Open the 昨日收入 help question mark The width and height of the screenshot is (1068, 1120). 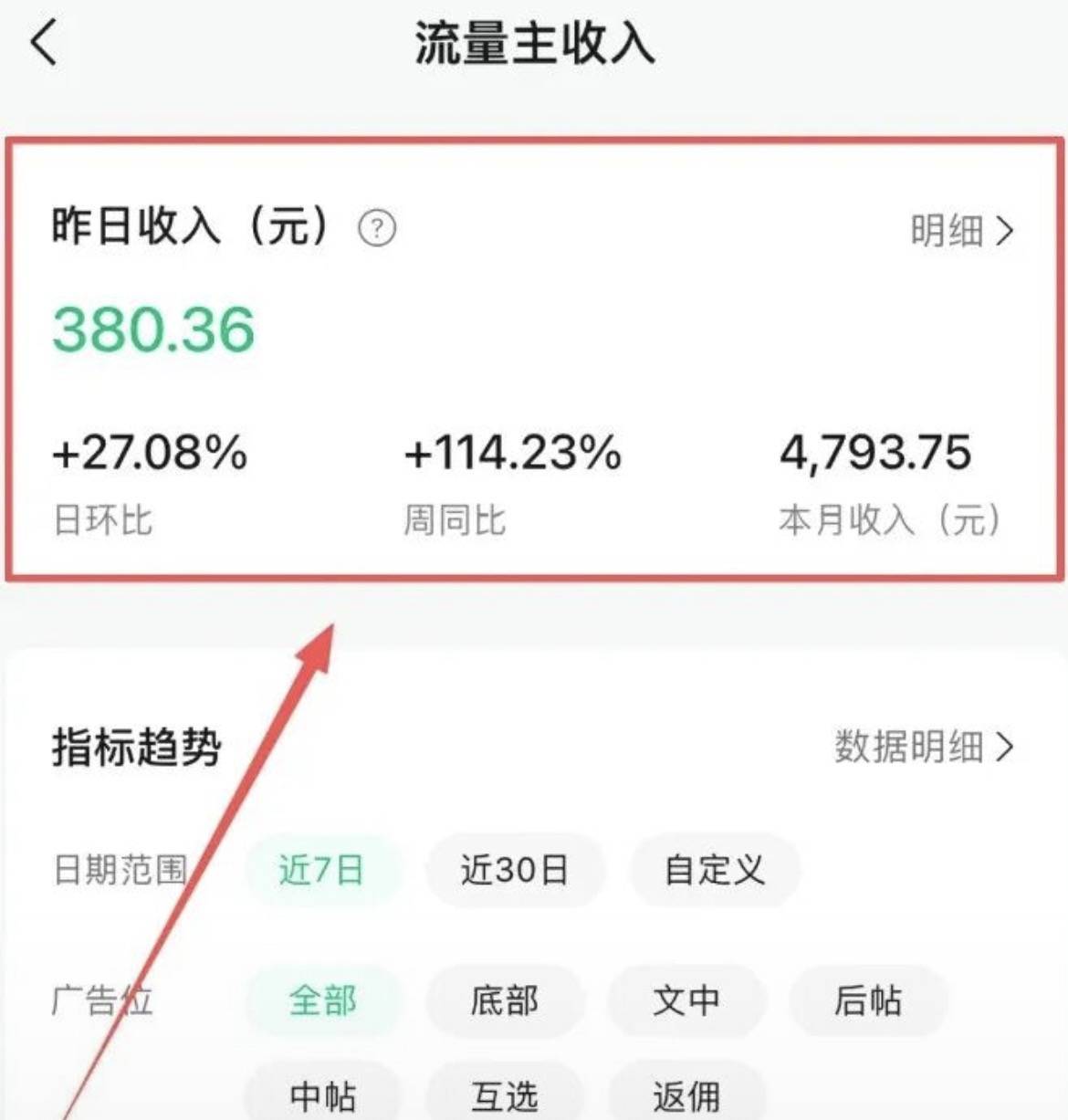pyautogui.click(x=377, y=228)
